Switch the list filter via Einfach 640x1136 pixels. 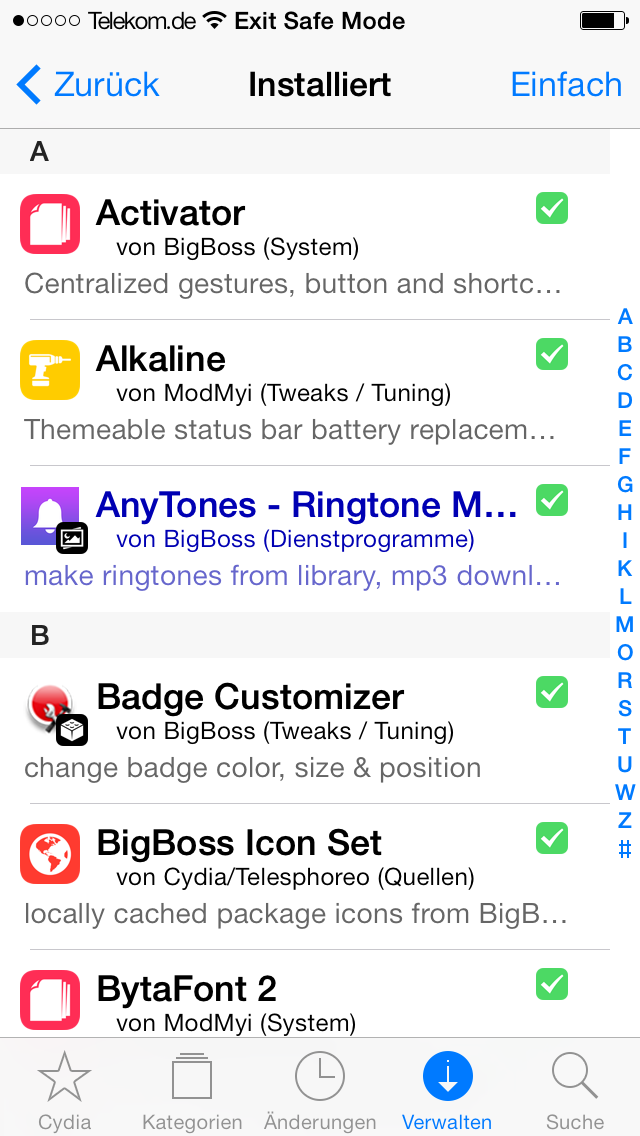coord(566,85)
